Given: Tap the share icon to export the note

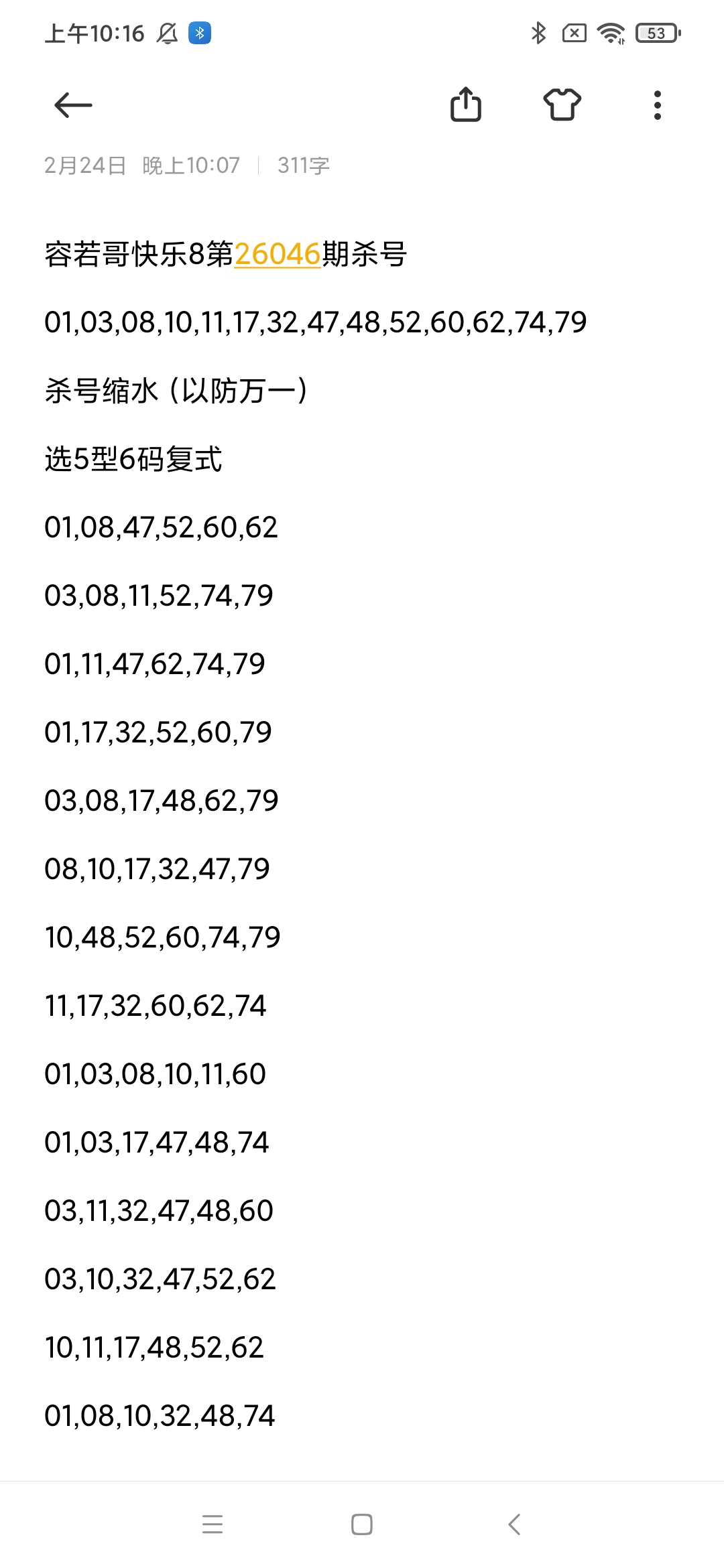Looking at the screenshot, I should click(x=467, y=105).
